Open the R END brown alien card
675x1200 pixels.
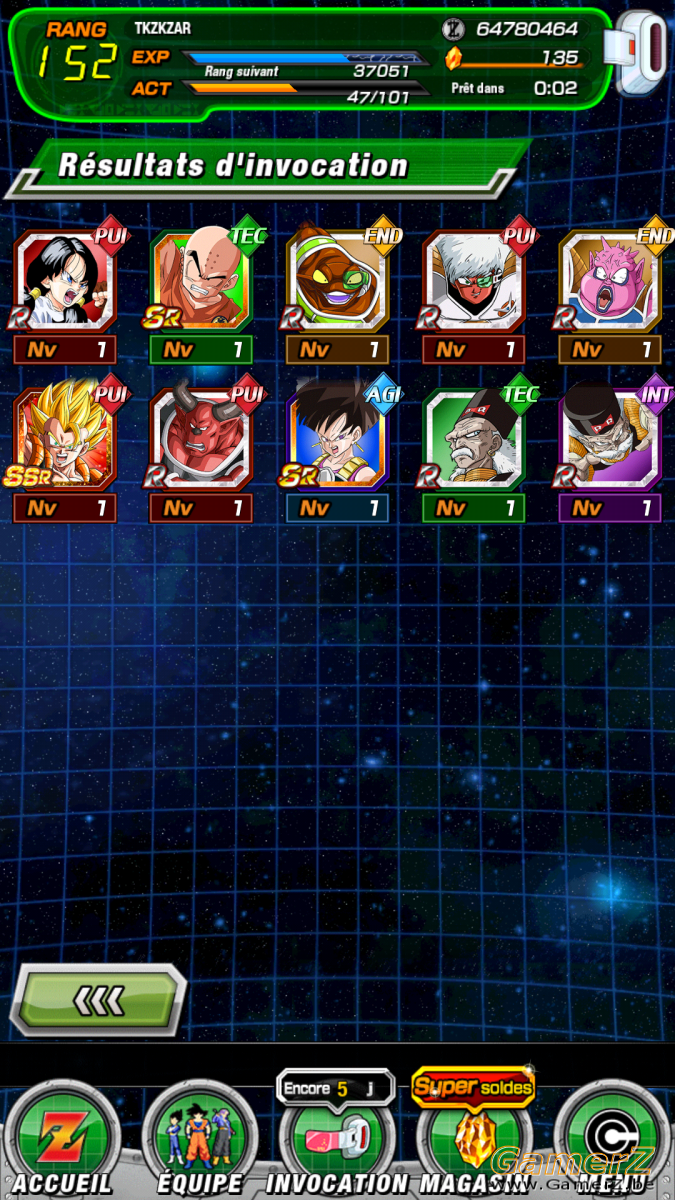click(x=336, y=280)
